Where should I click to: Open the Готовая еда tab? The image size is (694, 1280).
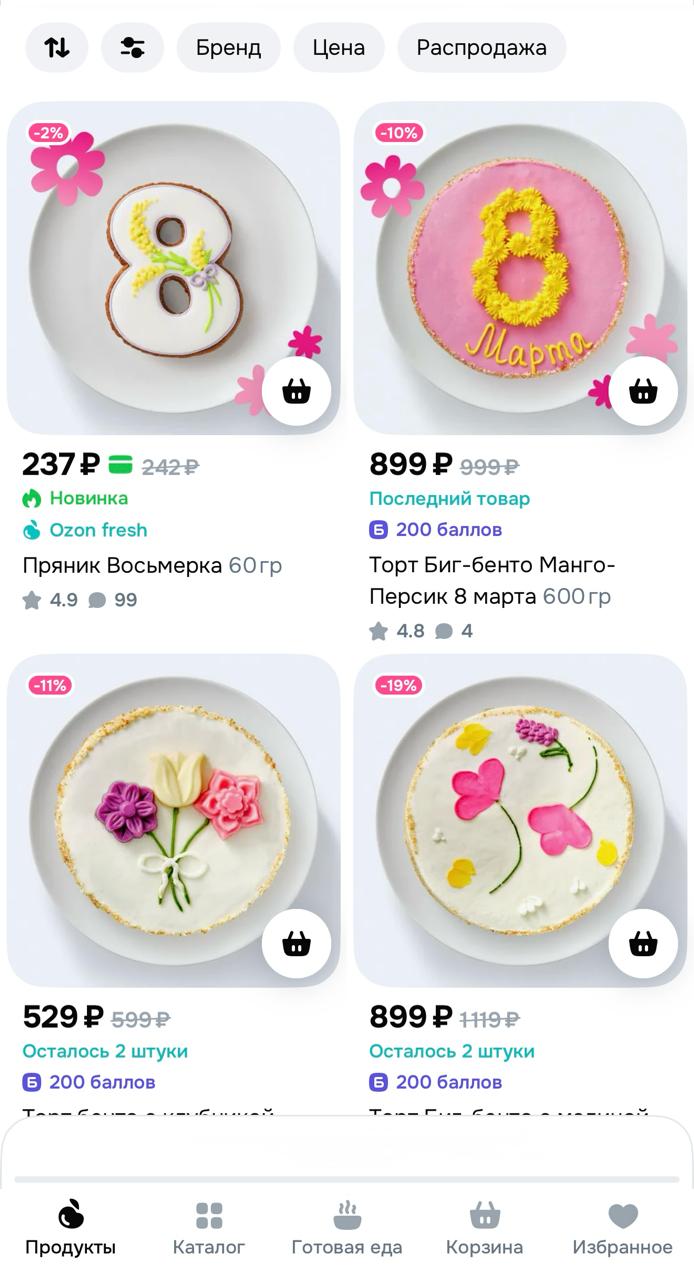coord(347,1229)
